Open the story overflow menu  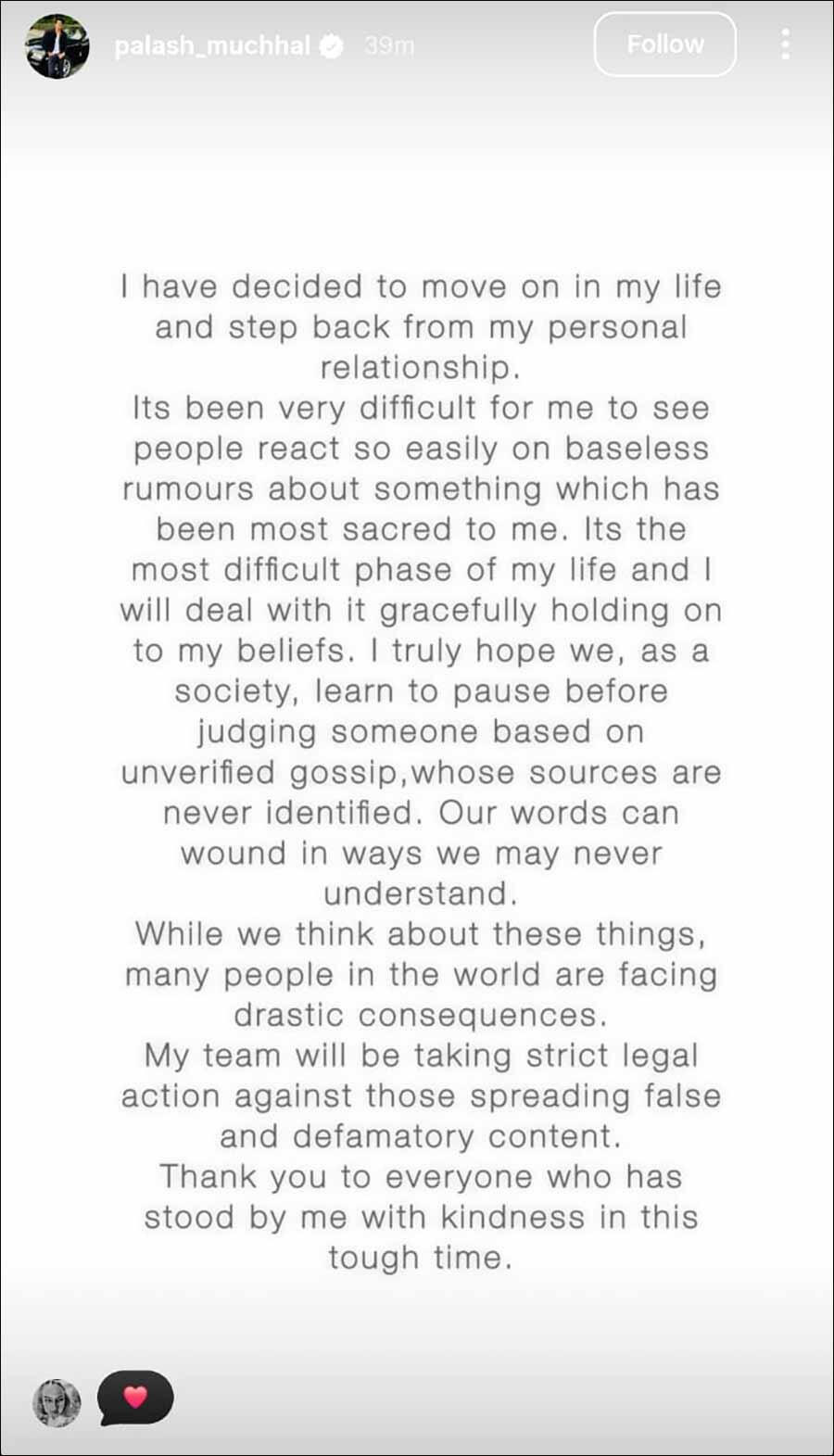point(786,44)
